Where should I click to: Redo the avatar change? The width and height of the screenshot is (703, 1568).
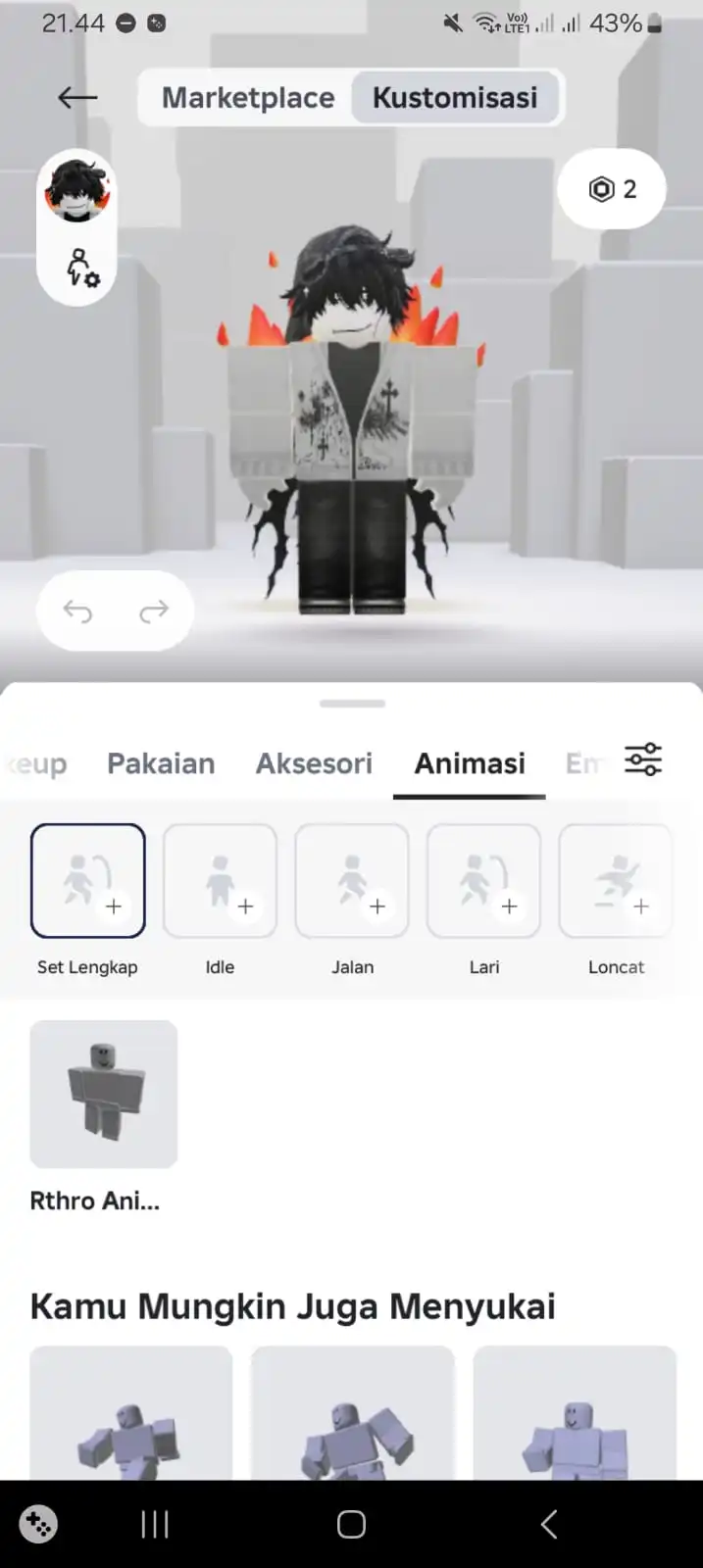coord(154,612)
